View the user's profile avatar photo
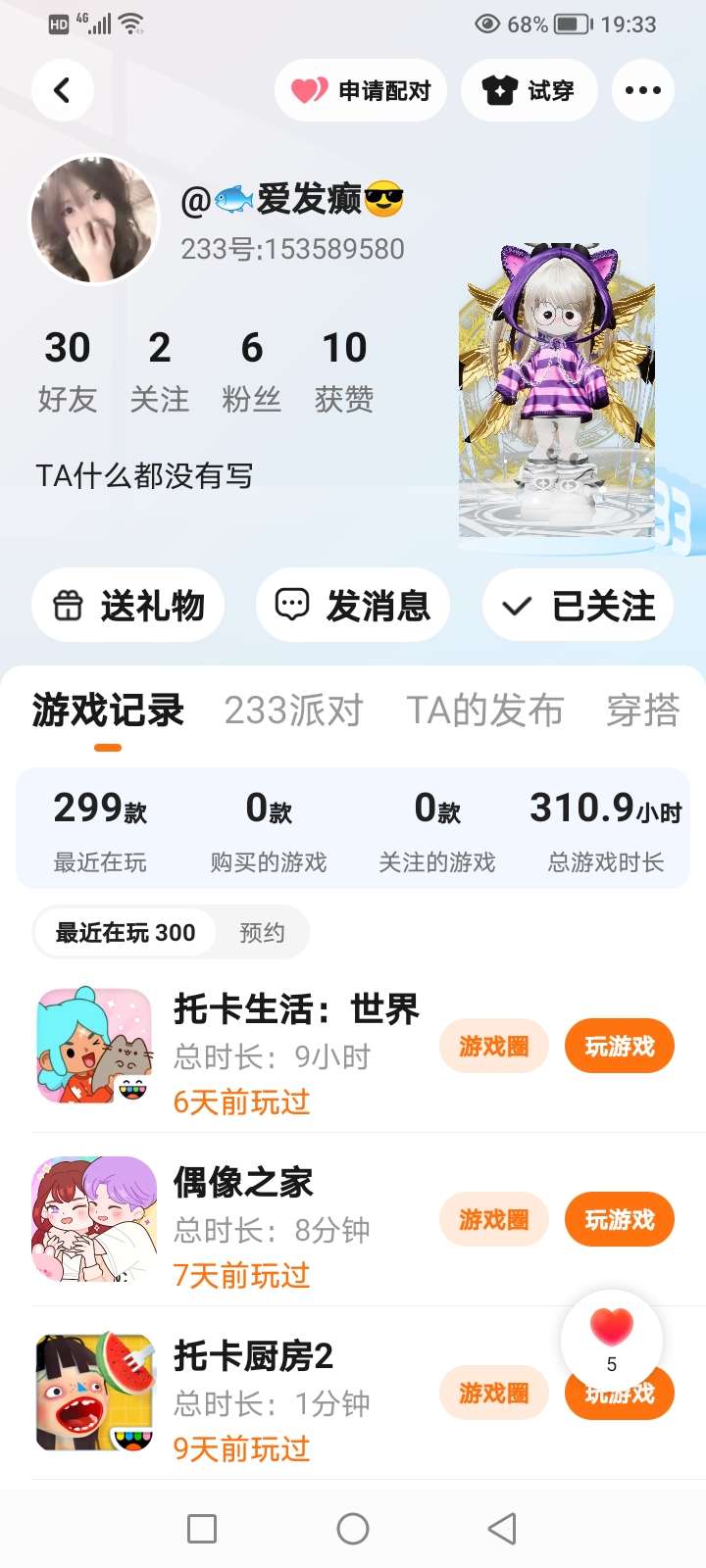The width and height of the screenshot is (706, 1568). tap(94, 220)
